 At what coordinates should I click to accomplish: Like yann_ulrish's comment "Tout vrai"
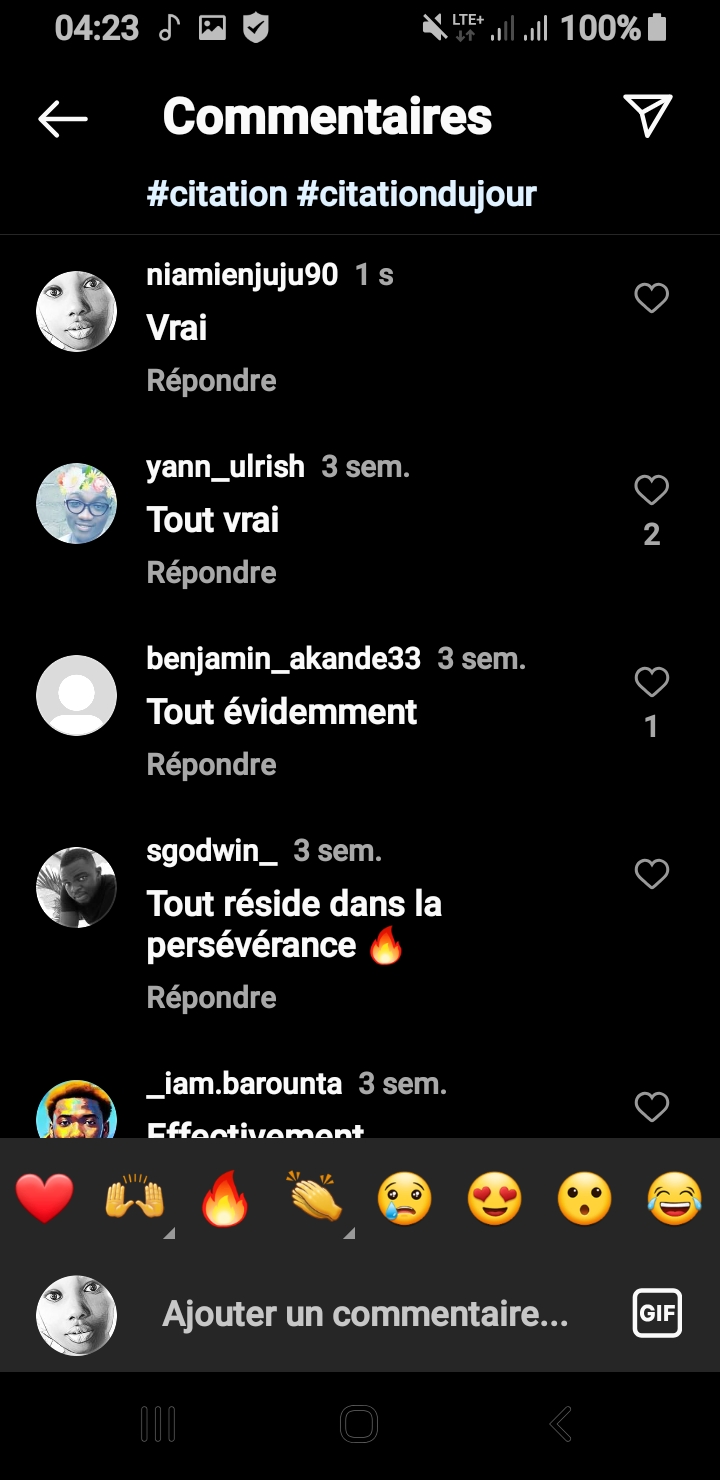click(x=651, y=490)
